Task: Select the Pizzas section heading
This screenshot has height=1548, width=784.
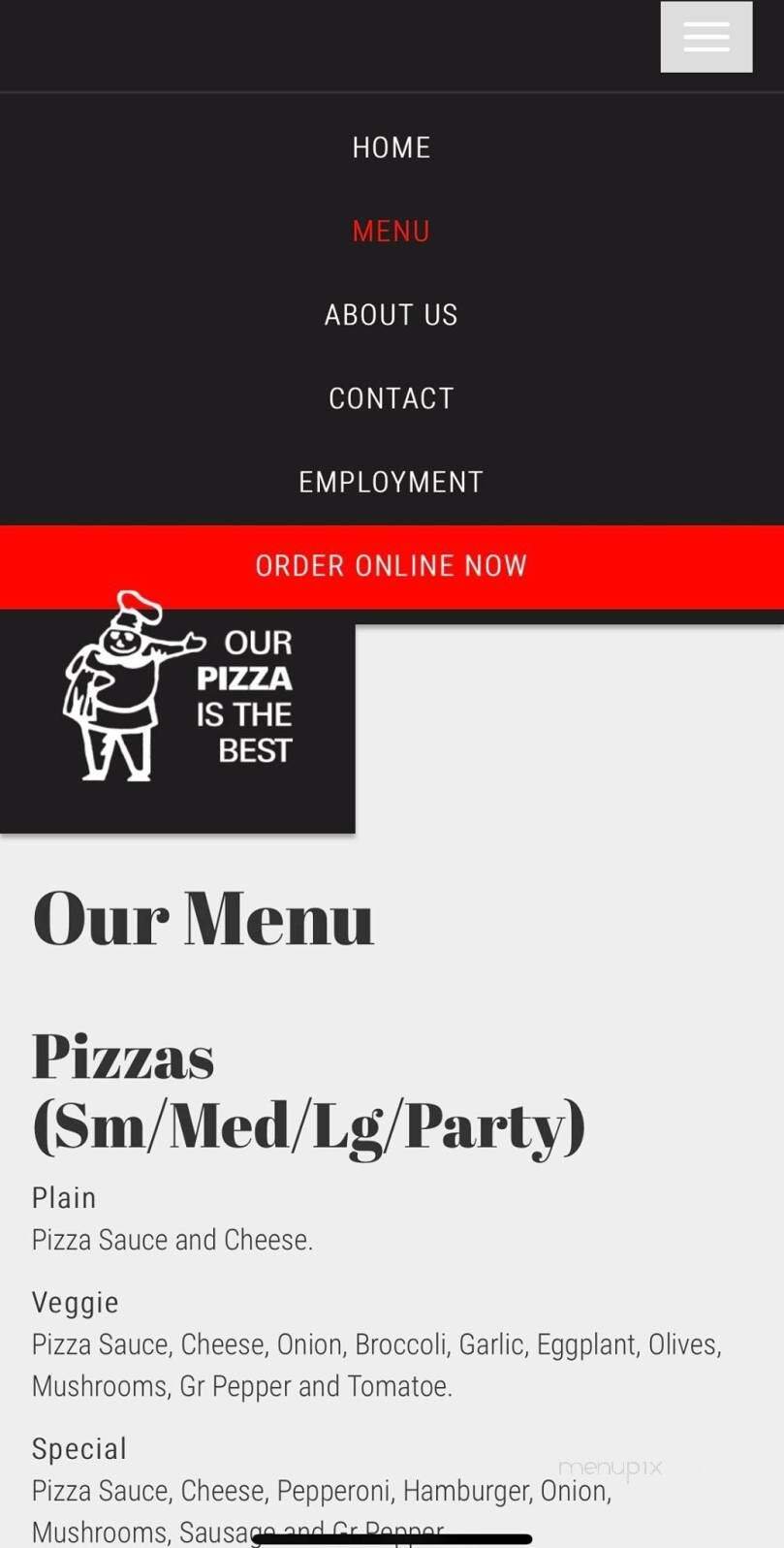Action: [309, 1090]
